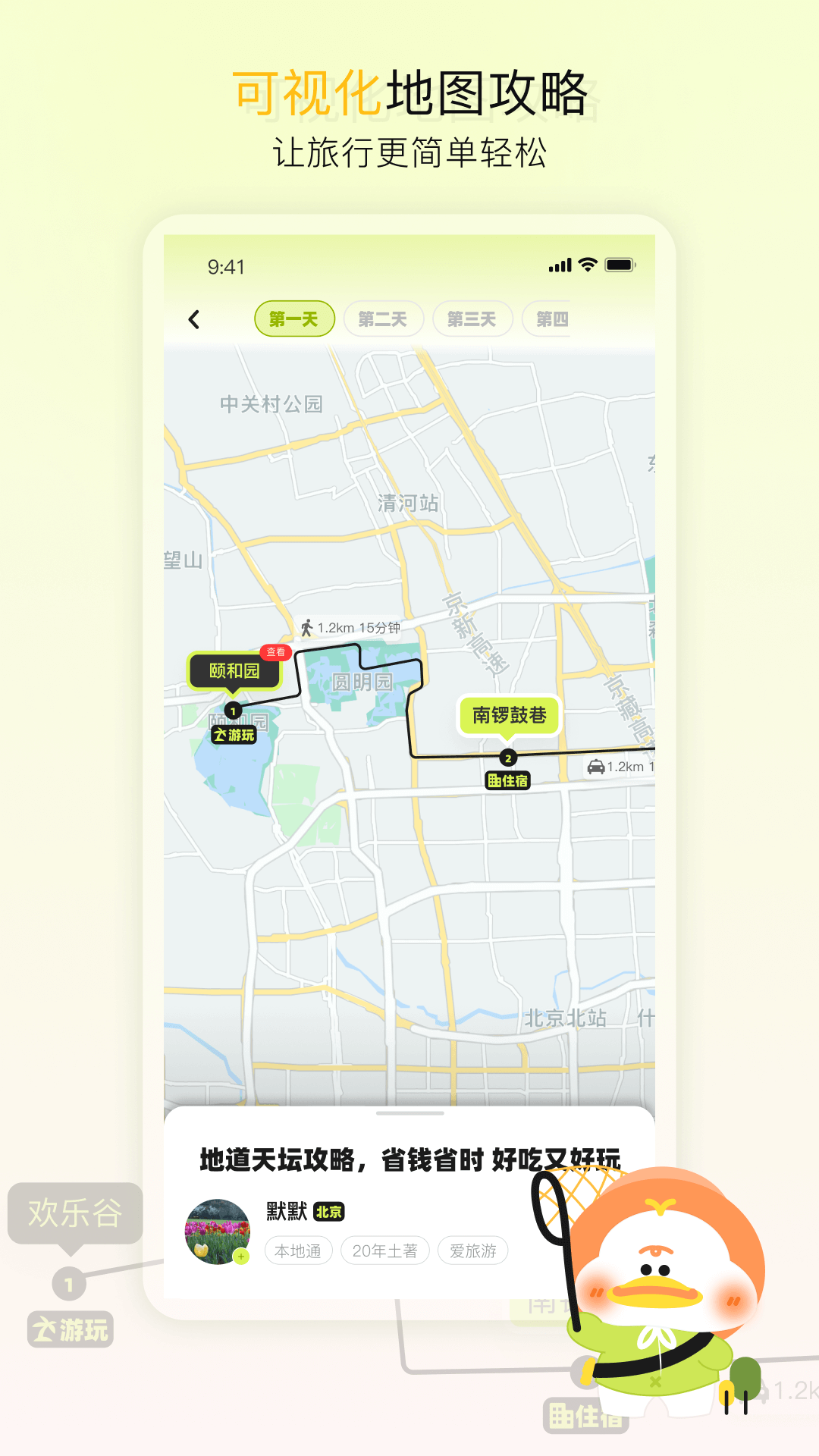Open the 第三天 itinerary tab
Viewport: 819px width, 1456px height.
[472, 318]
